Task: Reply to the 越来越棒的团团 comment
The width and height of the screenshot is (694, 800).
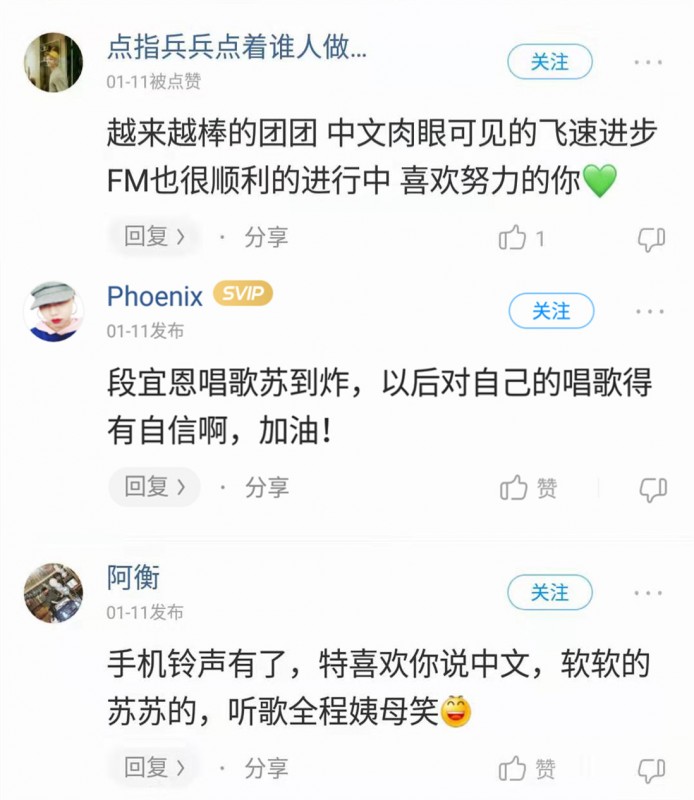Action: click(154, 237)
